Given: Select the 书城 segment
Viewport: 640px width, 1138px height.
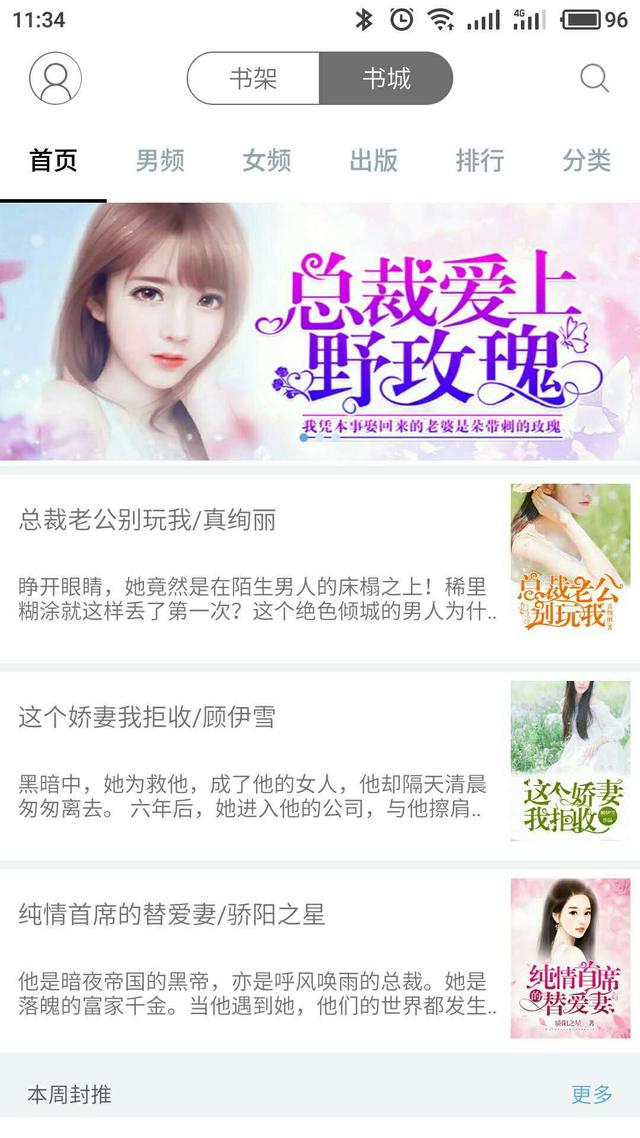Looking at the screenshot, I should pyautogui.click(x=386, y=78).
